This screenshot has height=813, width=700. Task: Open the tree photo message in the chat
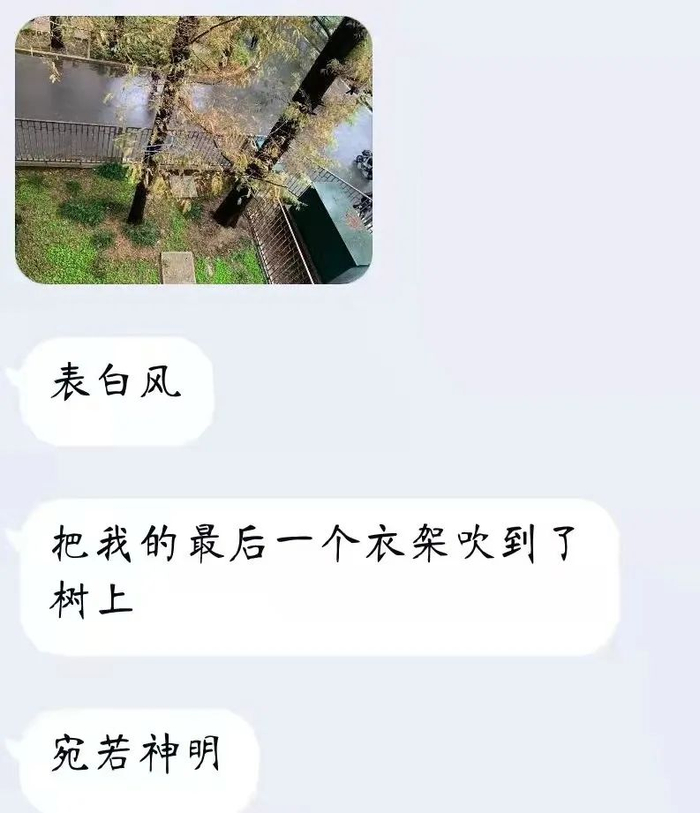(193, 150)
